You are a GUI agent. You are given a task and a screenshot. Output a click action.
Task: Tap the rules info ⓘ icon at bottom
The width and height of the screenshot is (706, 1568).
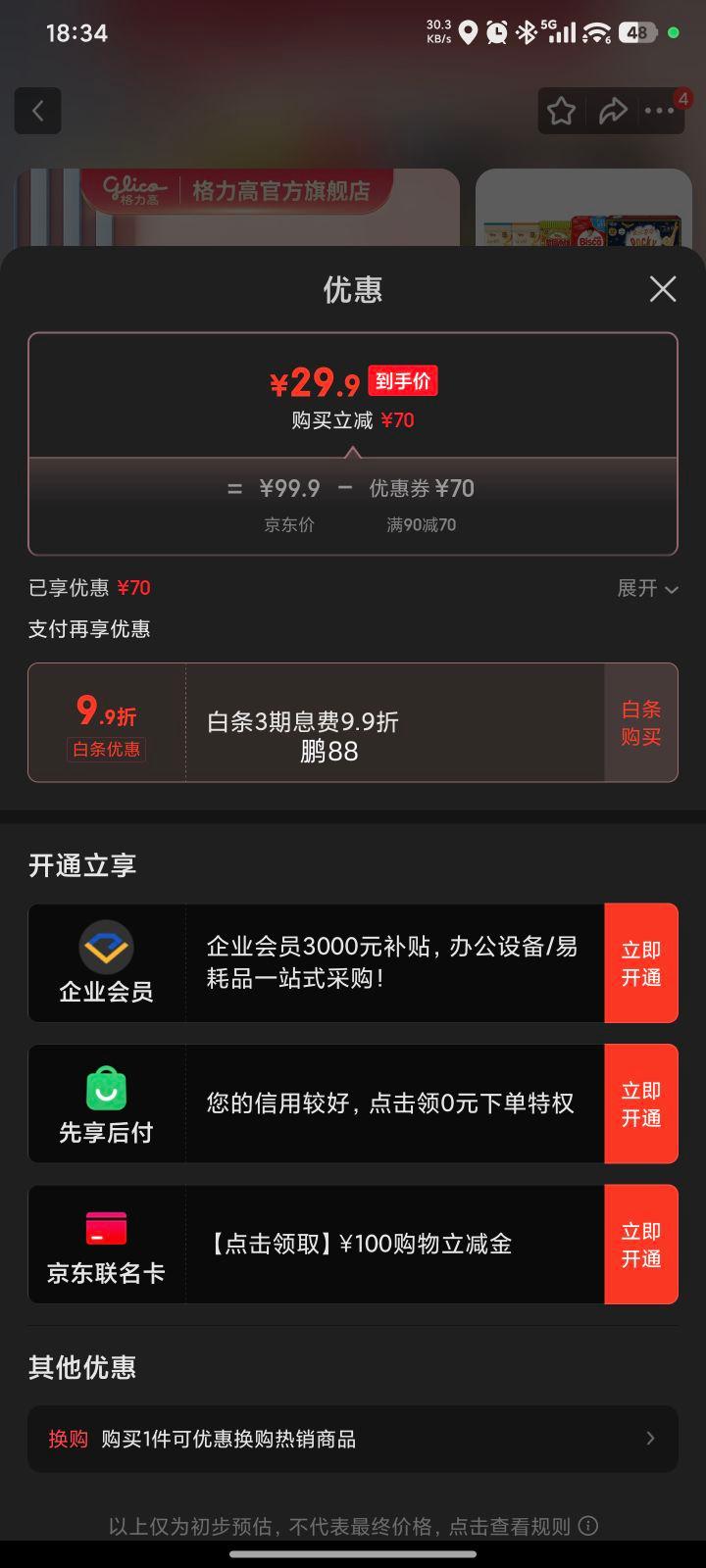click(586, 1526)
